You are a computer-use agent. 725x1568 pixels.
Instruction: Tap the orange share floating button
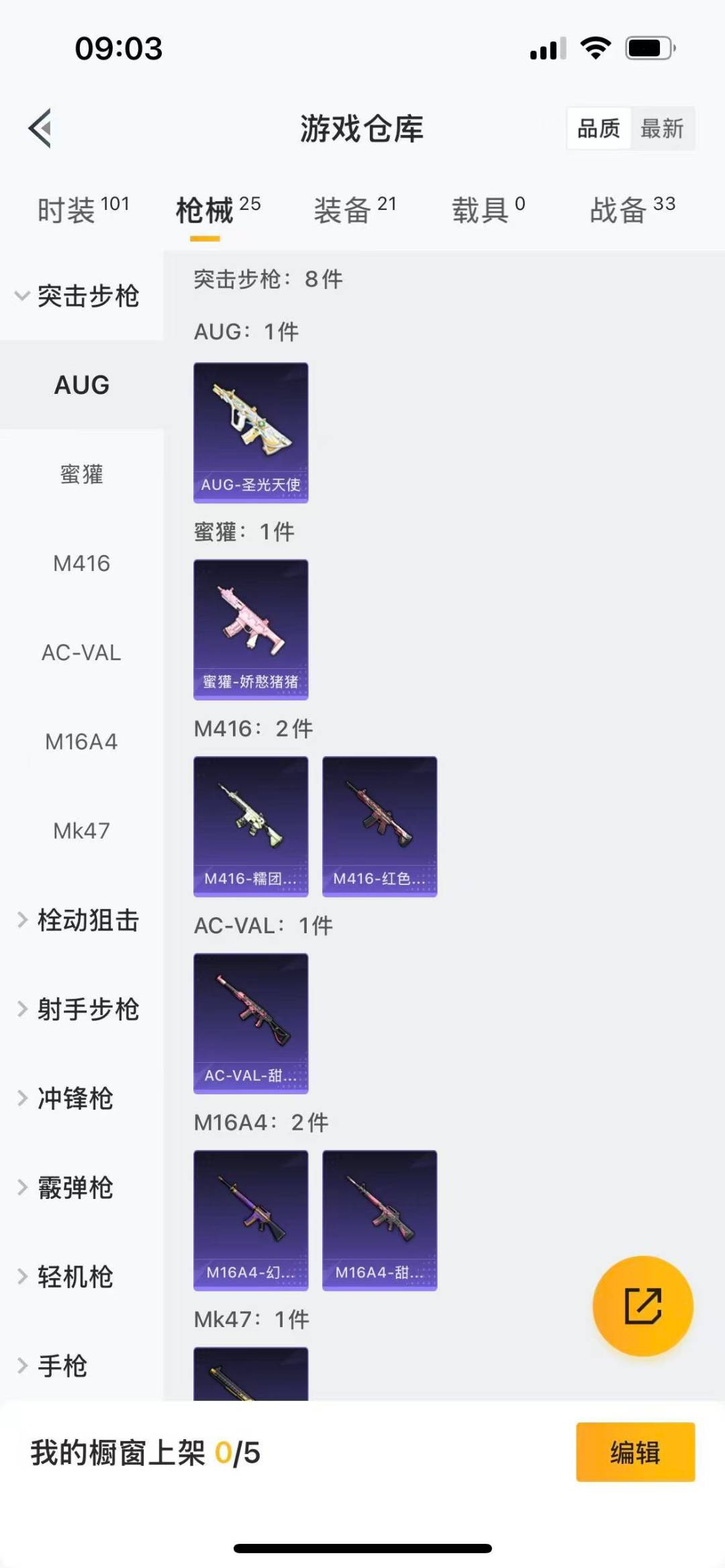(642, 1305)
